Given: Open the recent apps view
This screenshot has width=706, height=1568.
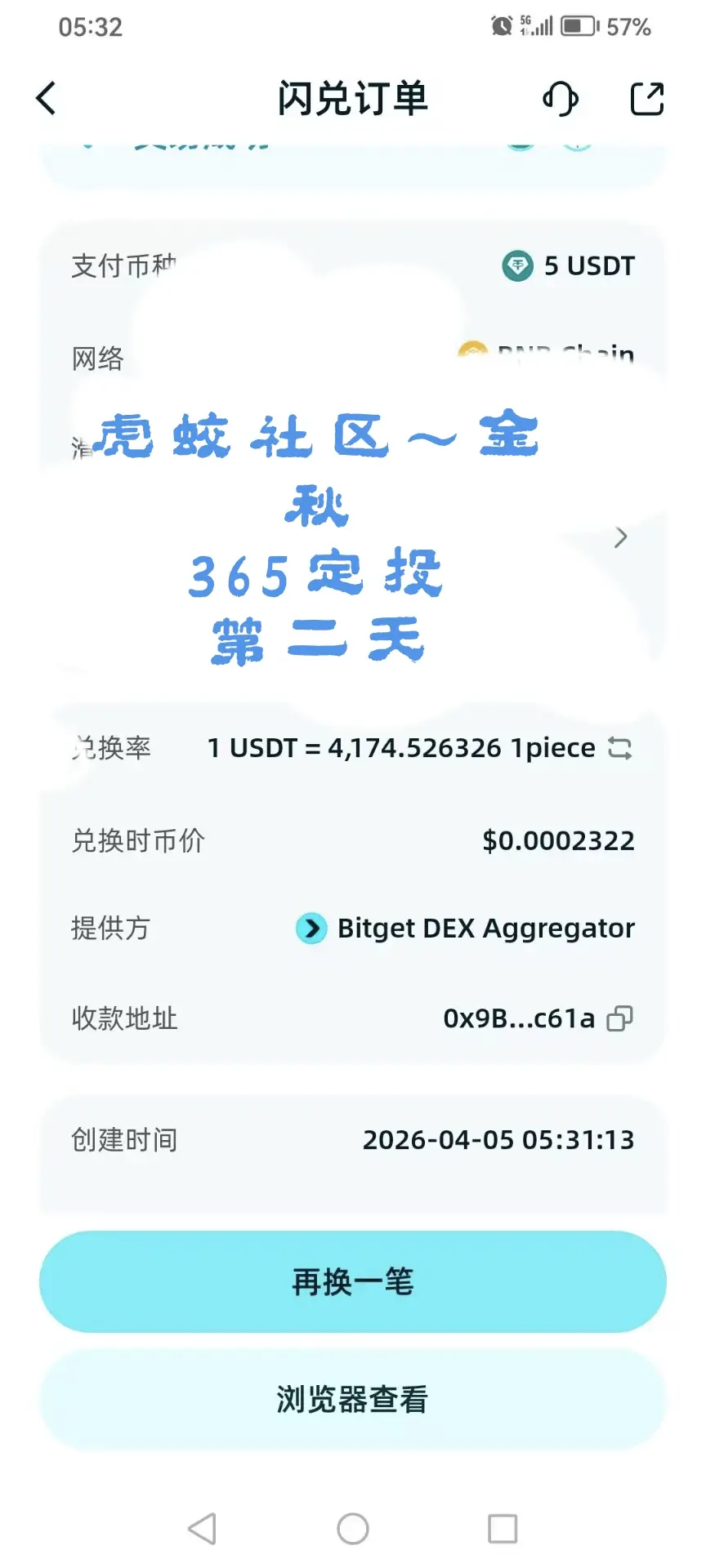Looking at the screenshot, I should 502,1529.
